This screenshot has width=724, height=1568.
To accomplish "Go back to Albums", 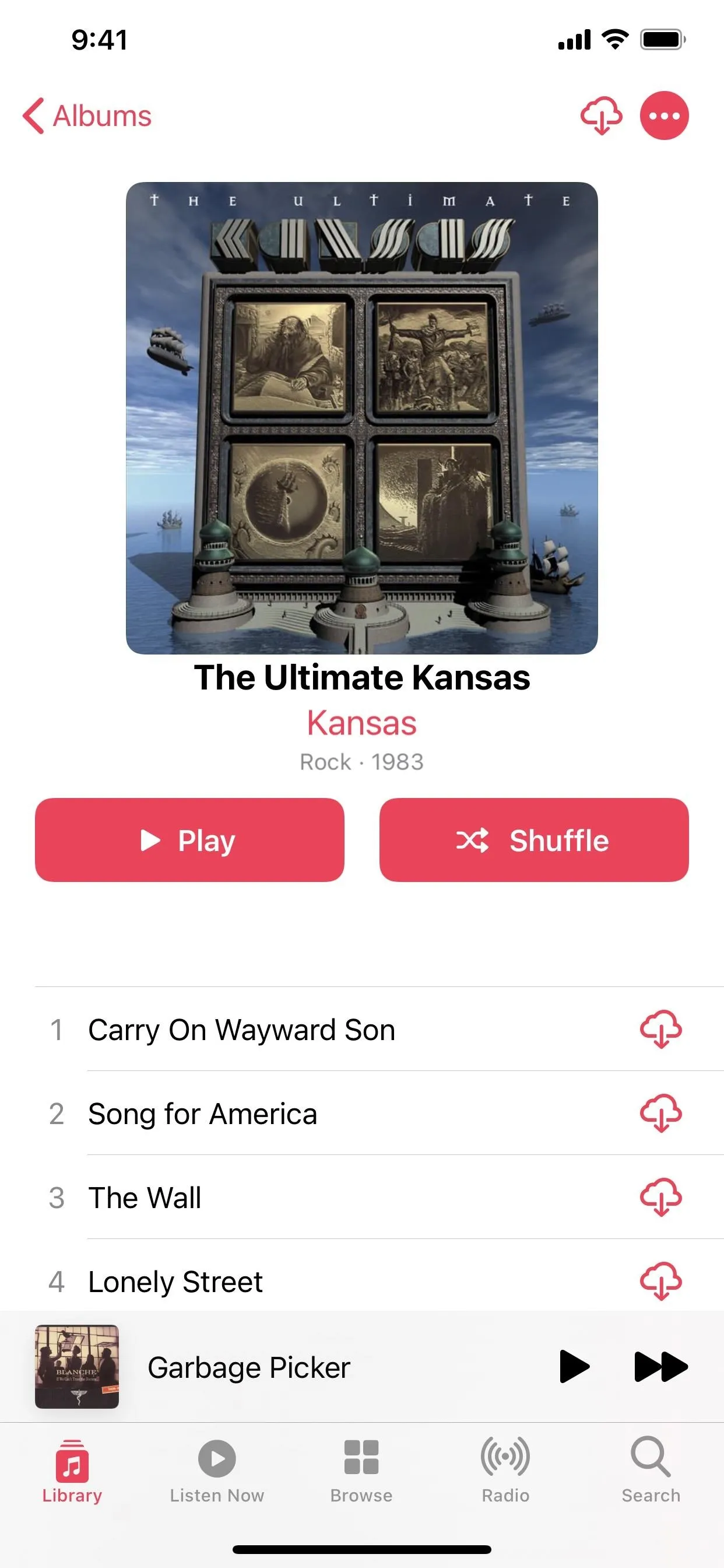I will [x=87, y=116].
